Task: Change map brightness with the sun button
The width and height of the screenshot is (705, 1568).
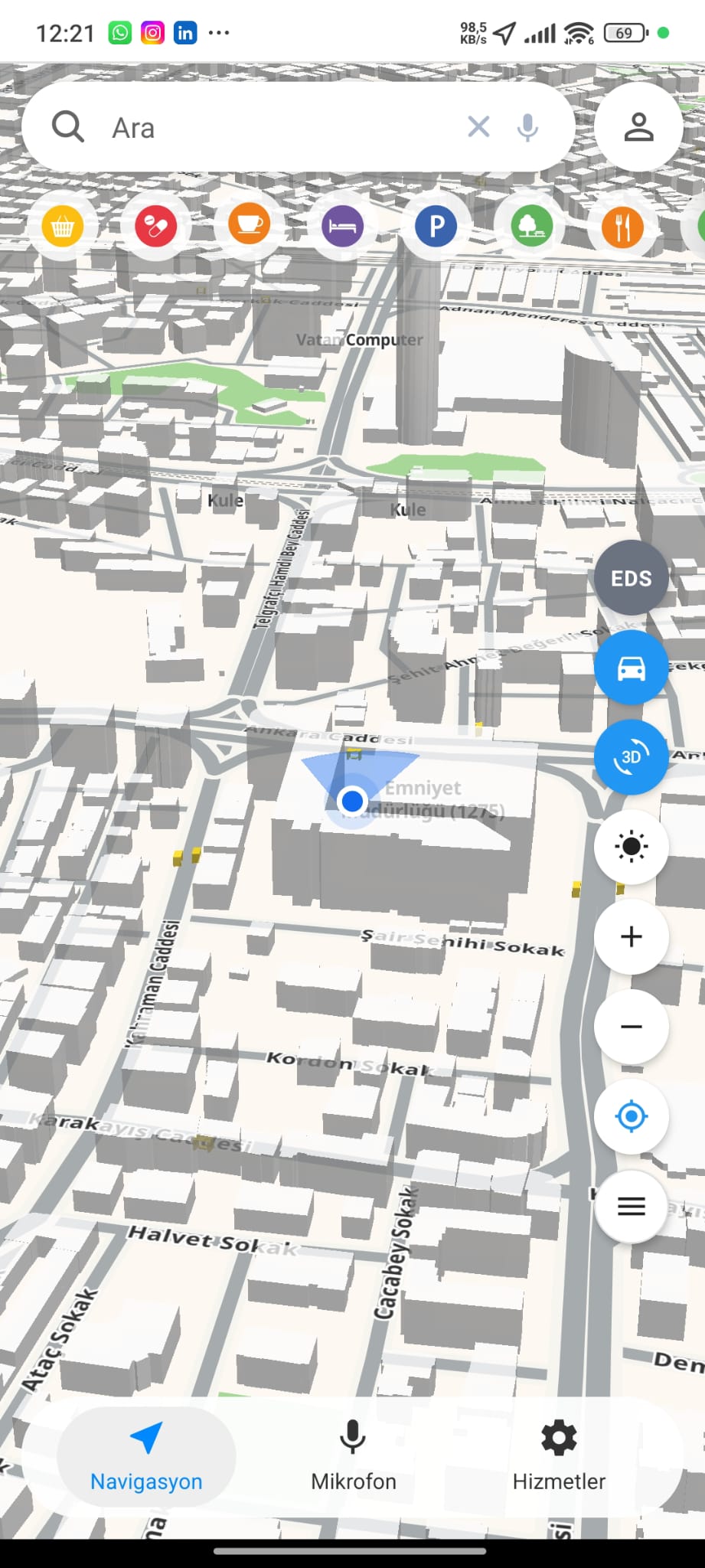Action: [x=632, y=847]
